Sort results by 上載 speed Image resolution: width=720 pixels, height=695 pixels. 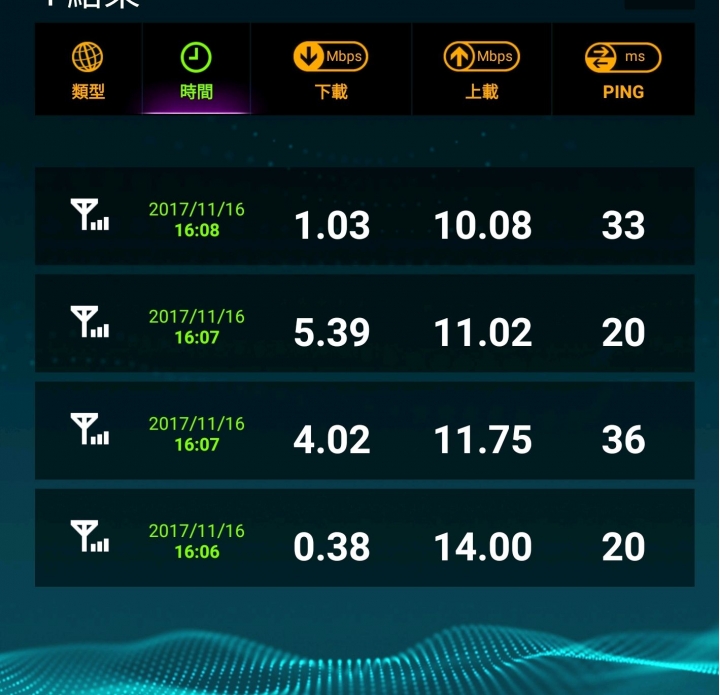pos(481,70)
